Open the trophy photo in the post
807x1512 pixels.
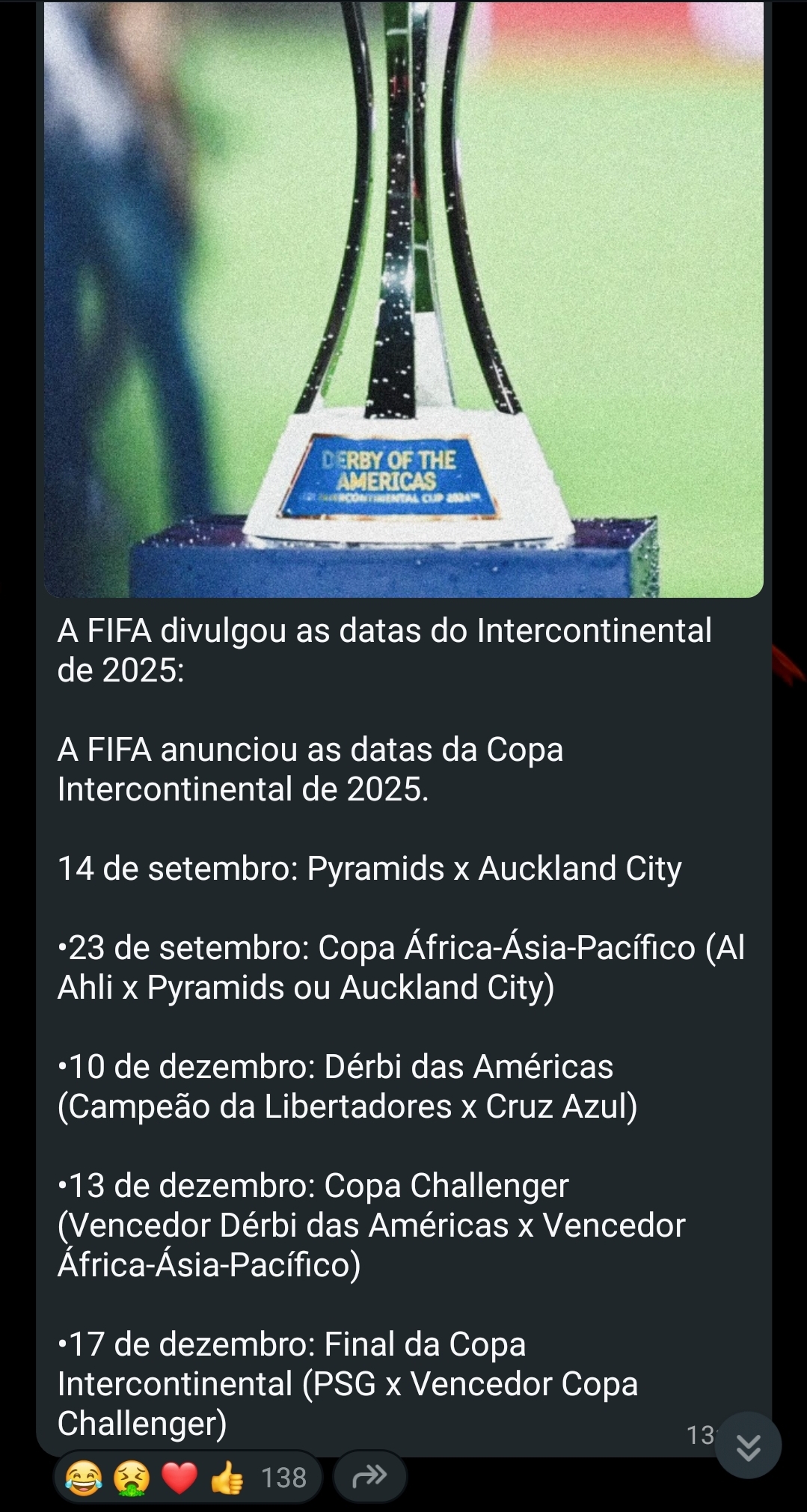click(403, 299)
